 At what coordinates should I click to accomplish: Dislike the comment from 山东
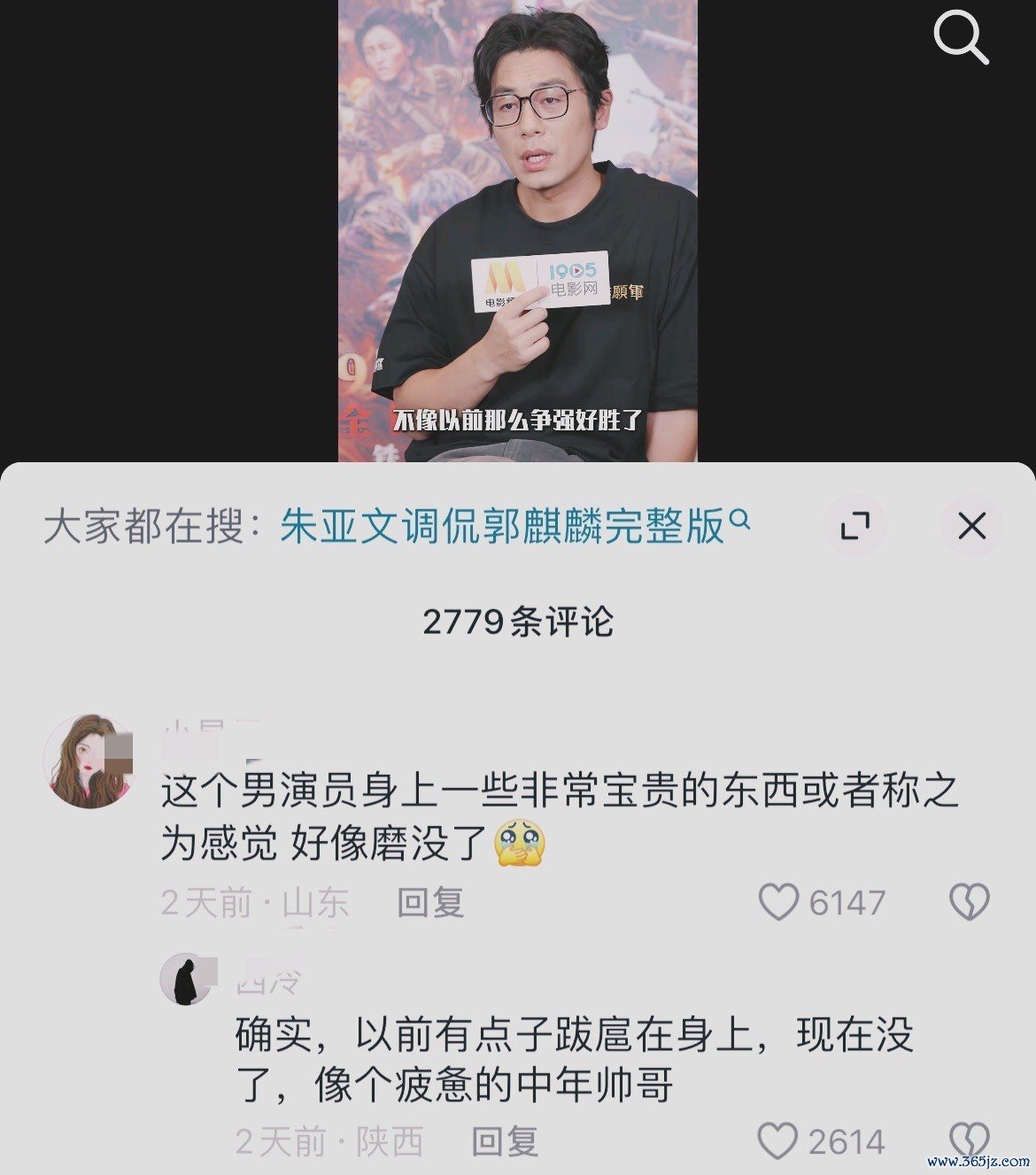pyautogui.click(x=969, y=902)
